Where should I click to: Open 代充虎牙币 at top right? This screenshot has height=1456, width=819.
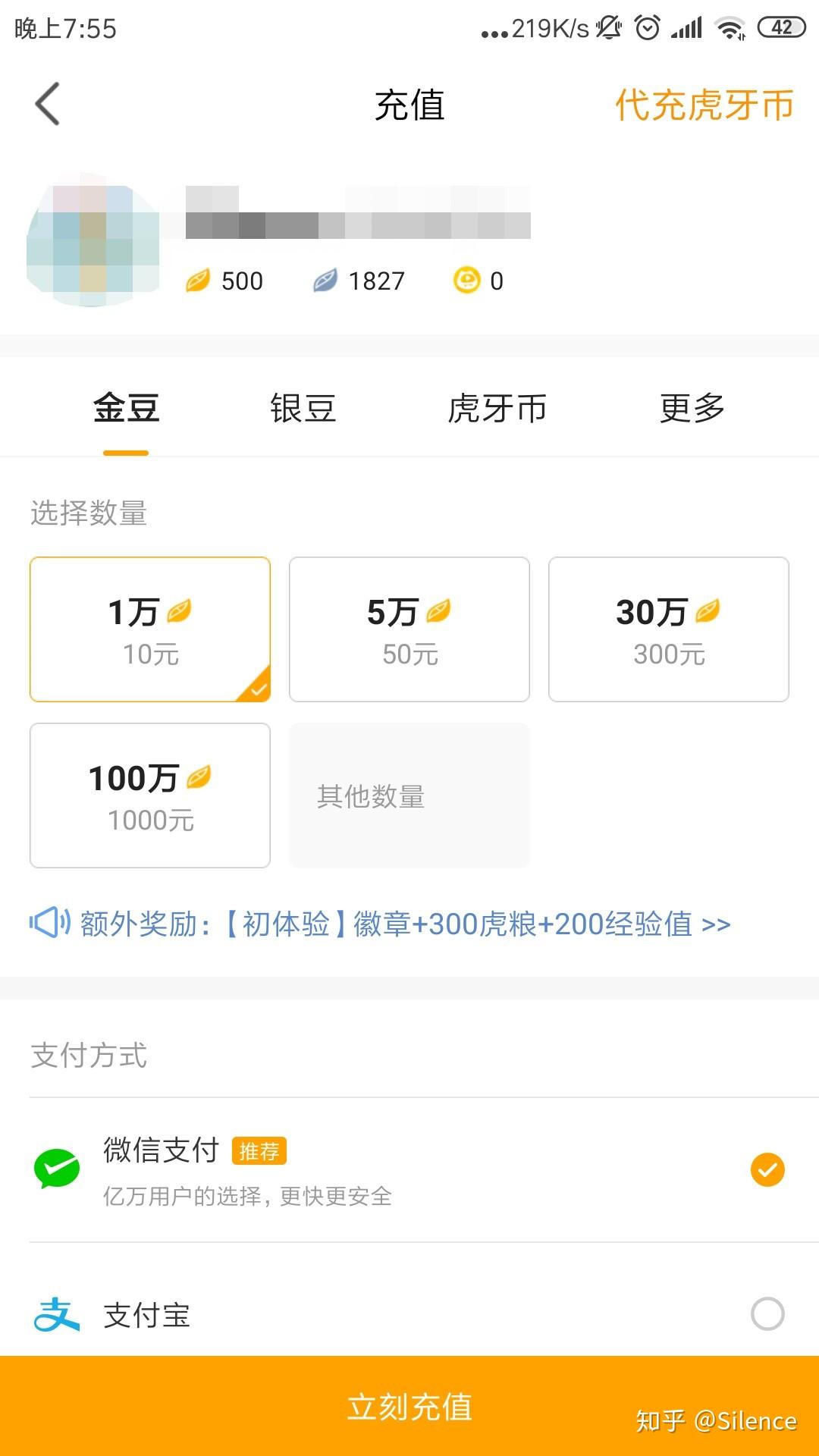pos(704,105)
